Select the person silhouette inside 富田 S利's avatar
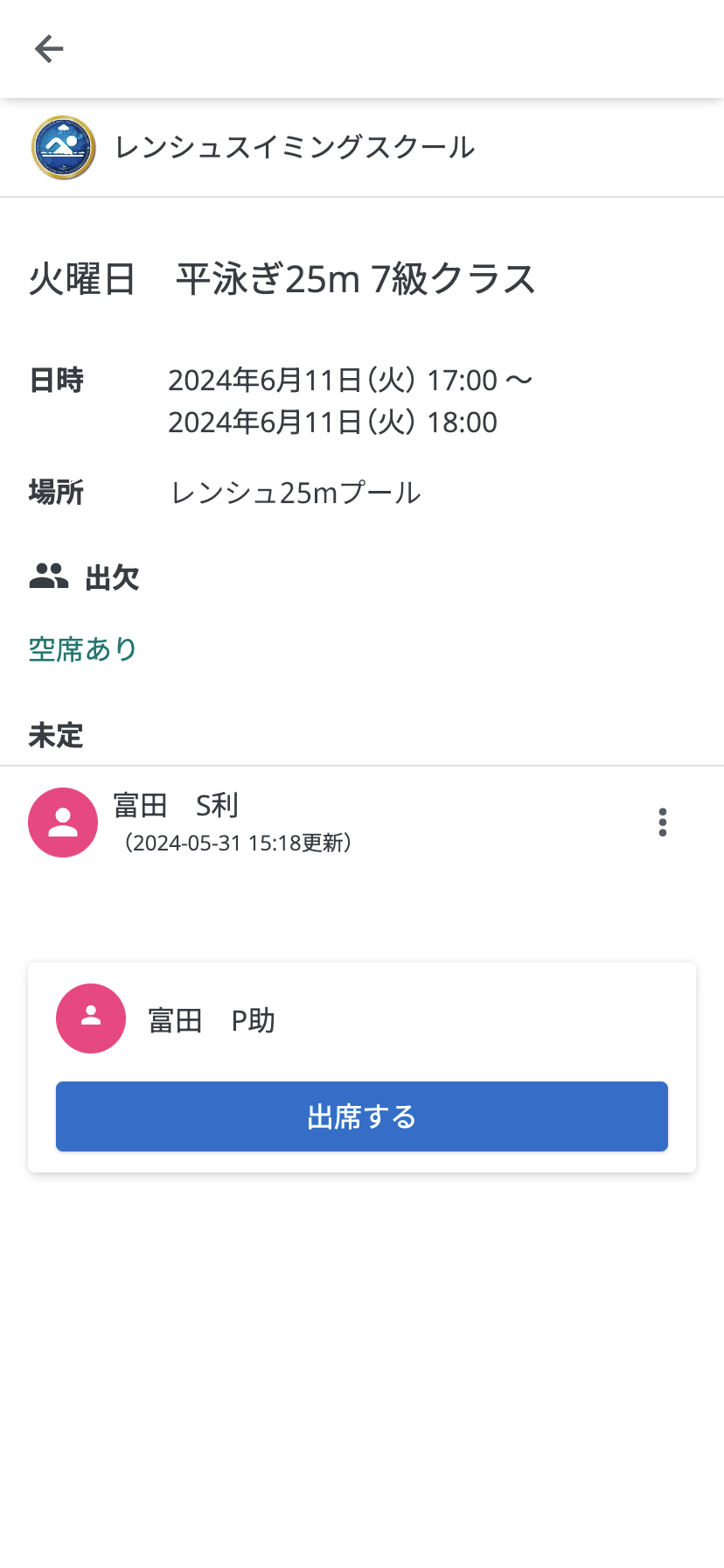Screen dimensions: 724x1568 coord(62,822)
